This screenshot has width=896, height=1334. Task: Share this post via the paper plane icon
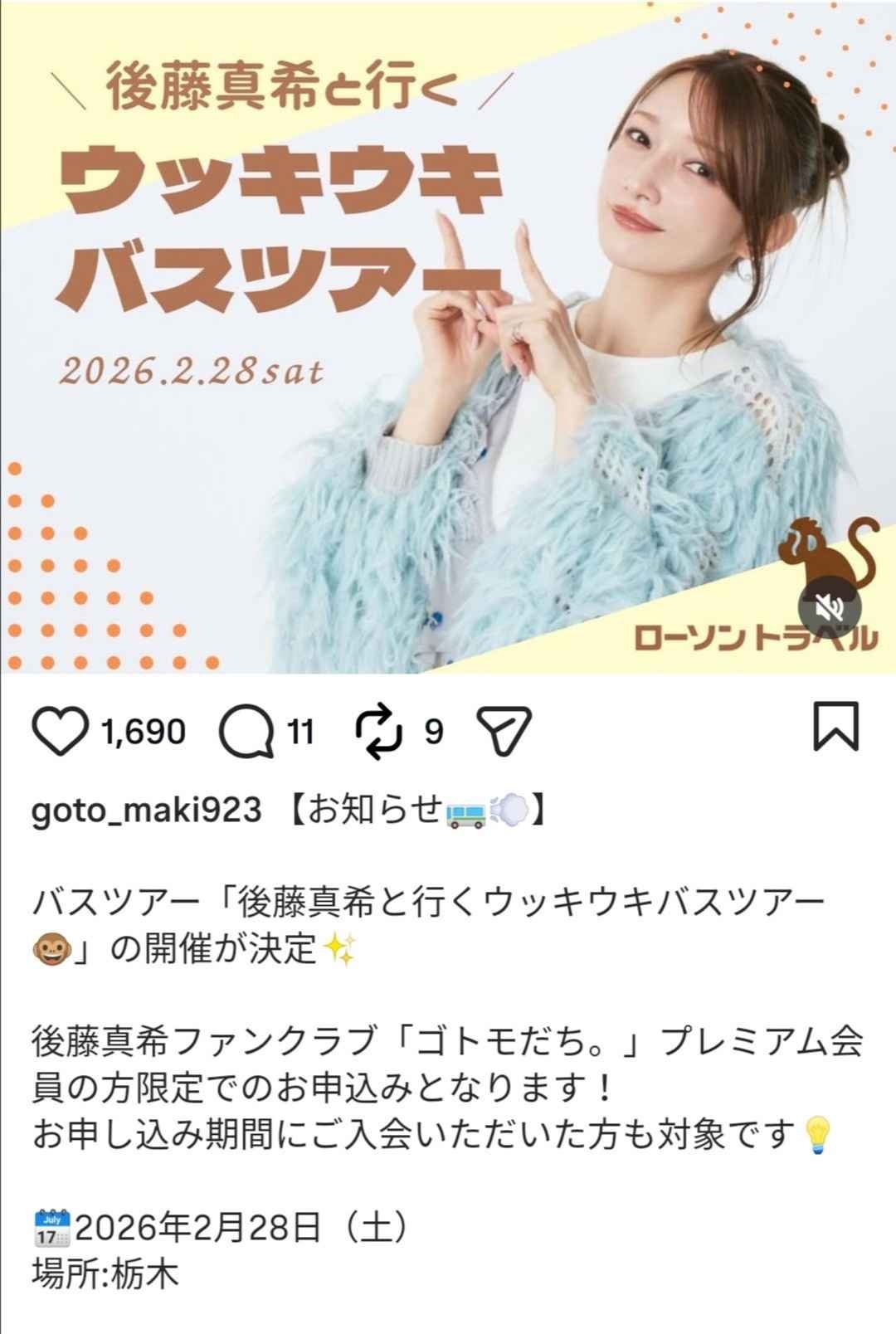click(504, 731)
